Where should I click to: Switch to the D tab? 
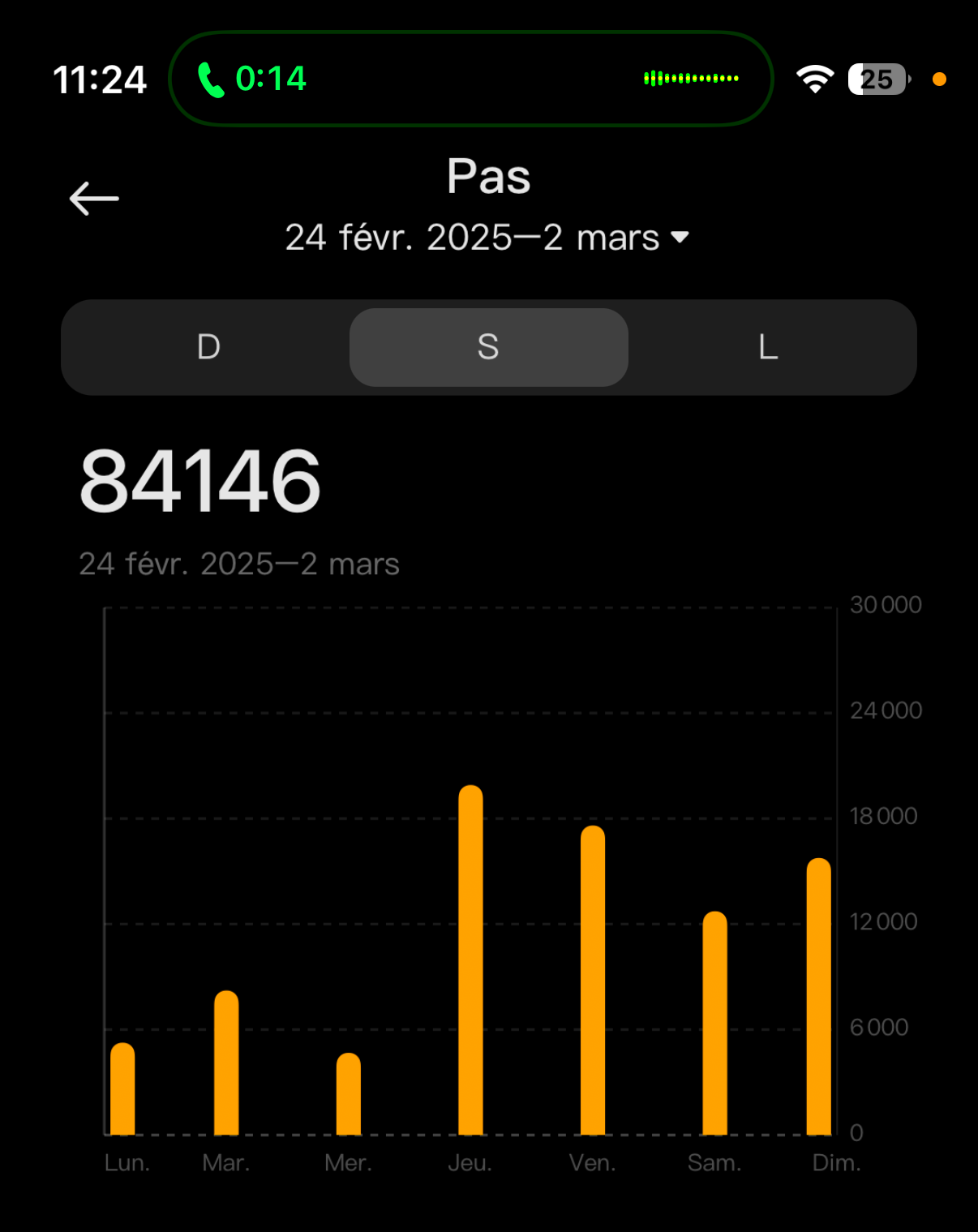(x=208, y=347)
